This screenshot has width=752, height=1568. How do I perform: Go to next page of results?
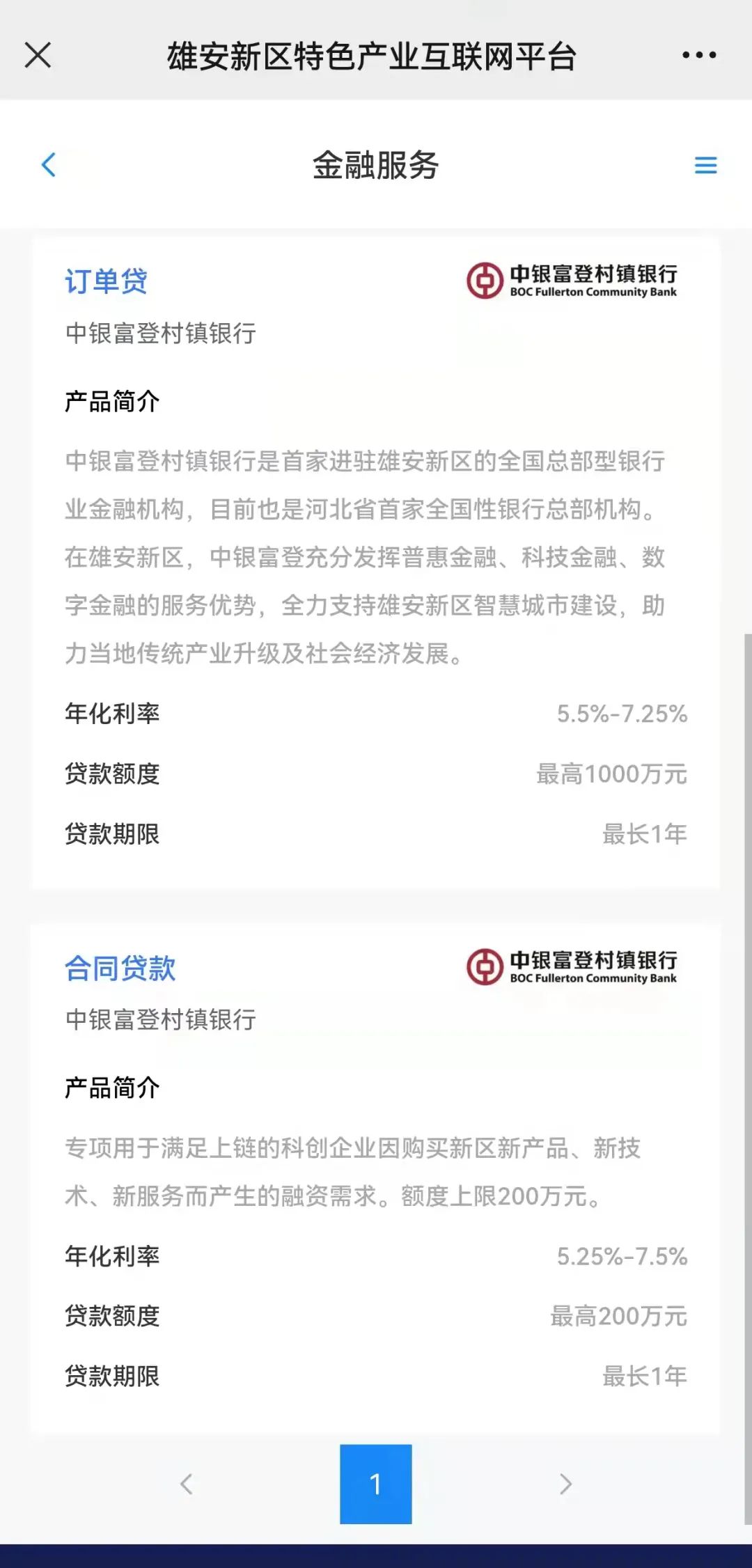565,1484
